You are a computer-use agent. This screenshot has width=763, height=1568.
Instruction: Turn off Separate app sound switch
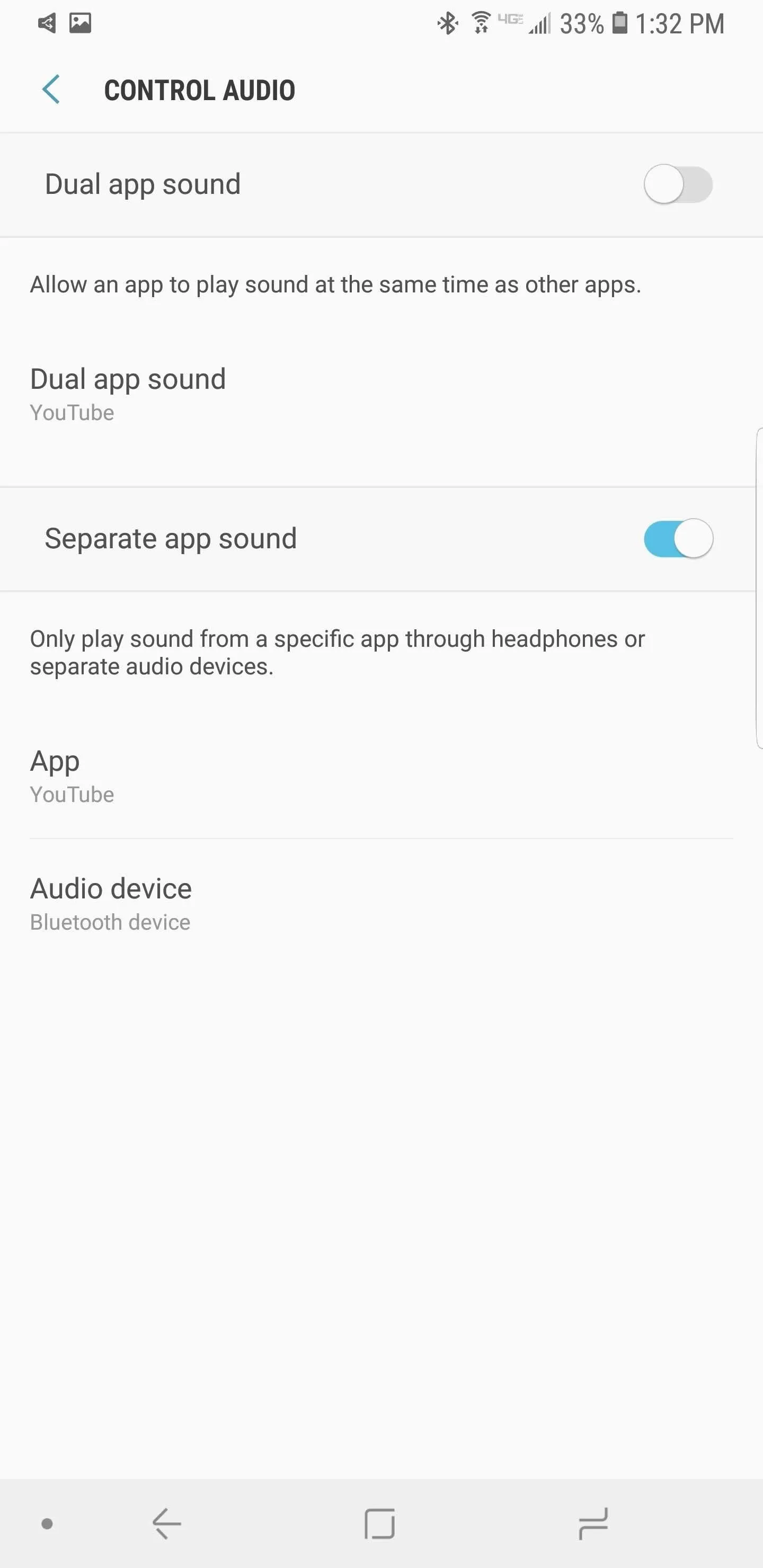coord(678,539)
